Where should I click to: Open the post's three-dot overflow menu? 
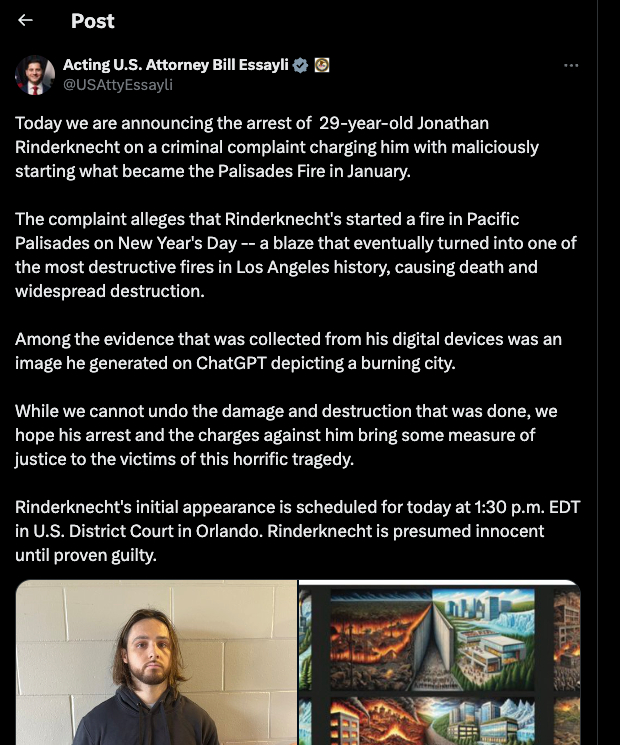[x=571, y=66]
